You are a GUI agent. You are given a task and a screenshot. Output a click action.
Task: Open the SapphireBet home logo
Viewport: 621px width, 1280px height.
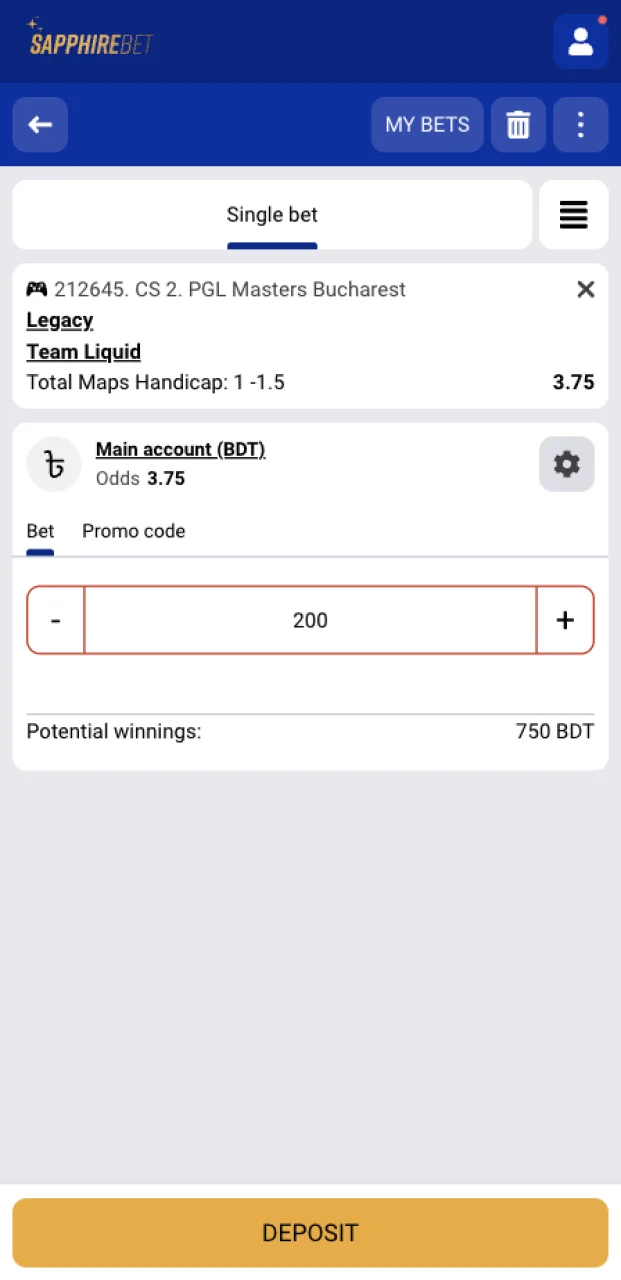point(90,40)
